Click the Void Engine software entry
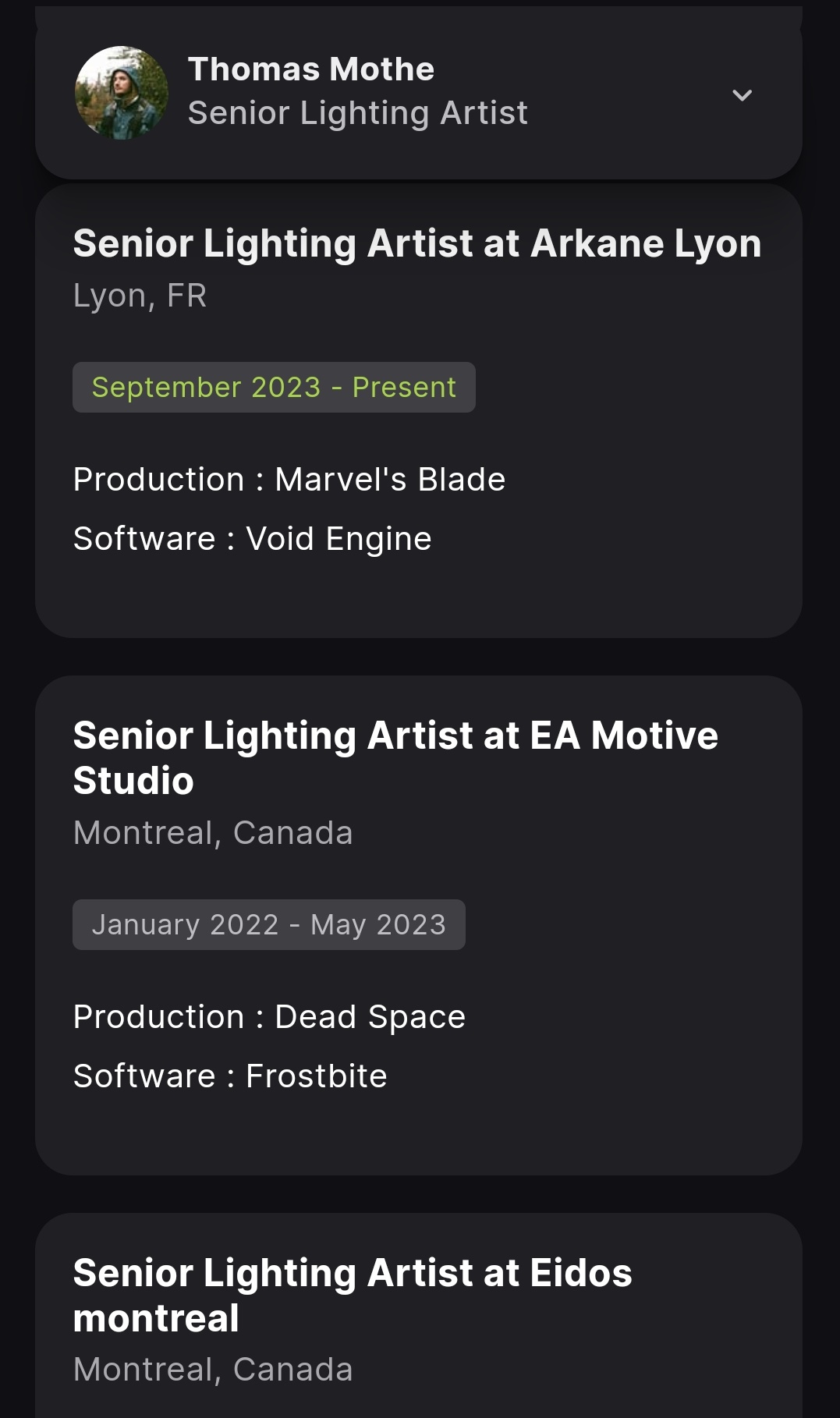The width and height of the screenshot is (840, 1418). tap(253, 538)
